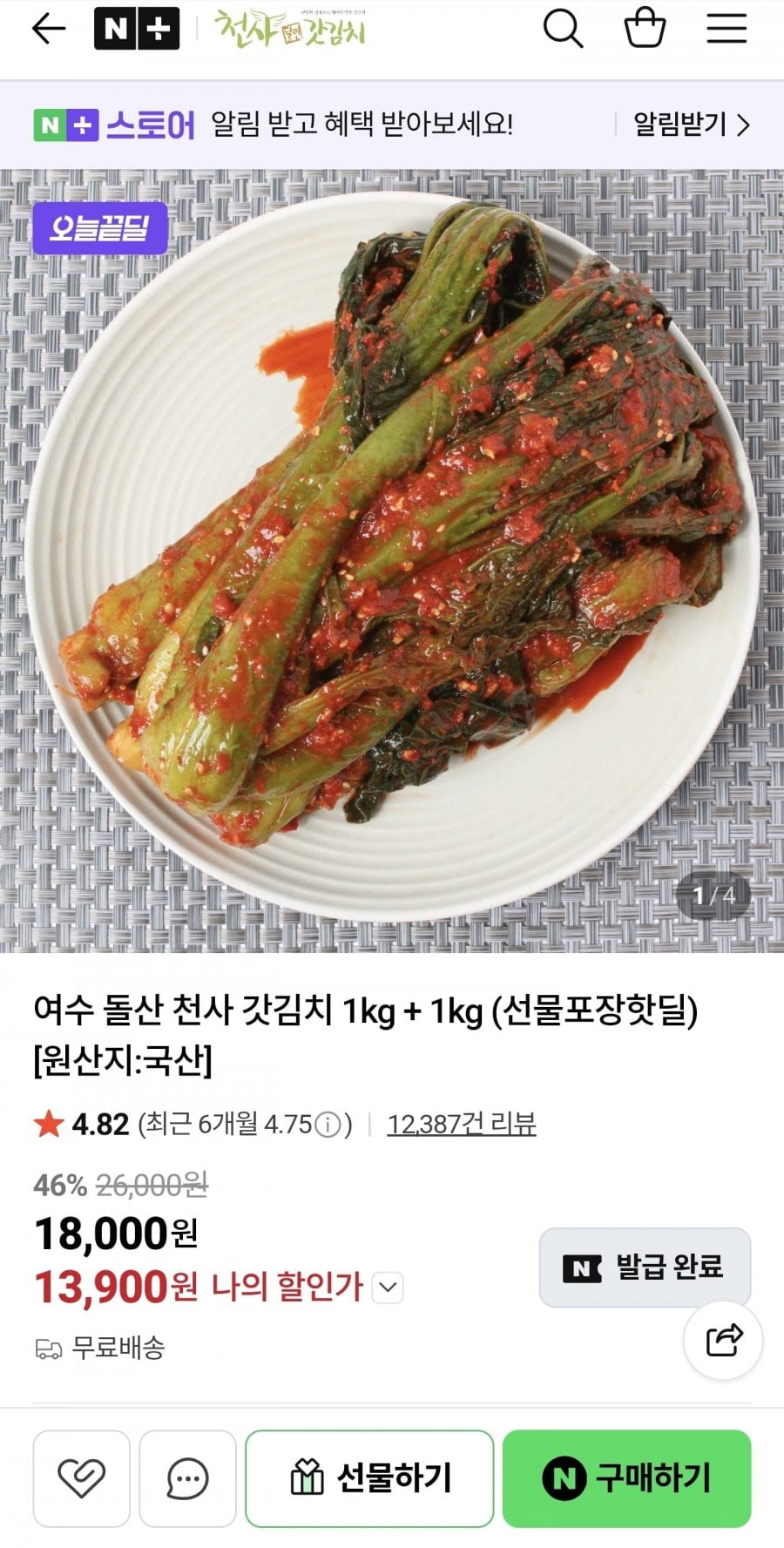Select 선물하기 to send as gift
The width and height of the screenshot is (784, 1548).
(x=369, y=1478)
